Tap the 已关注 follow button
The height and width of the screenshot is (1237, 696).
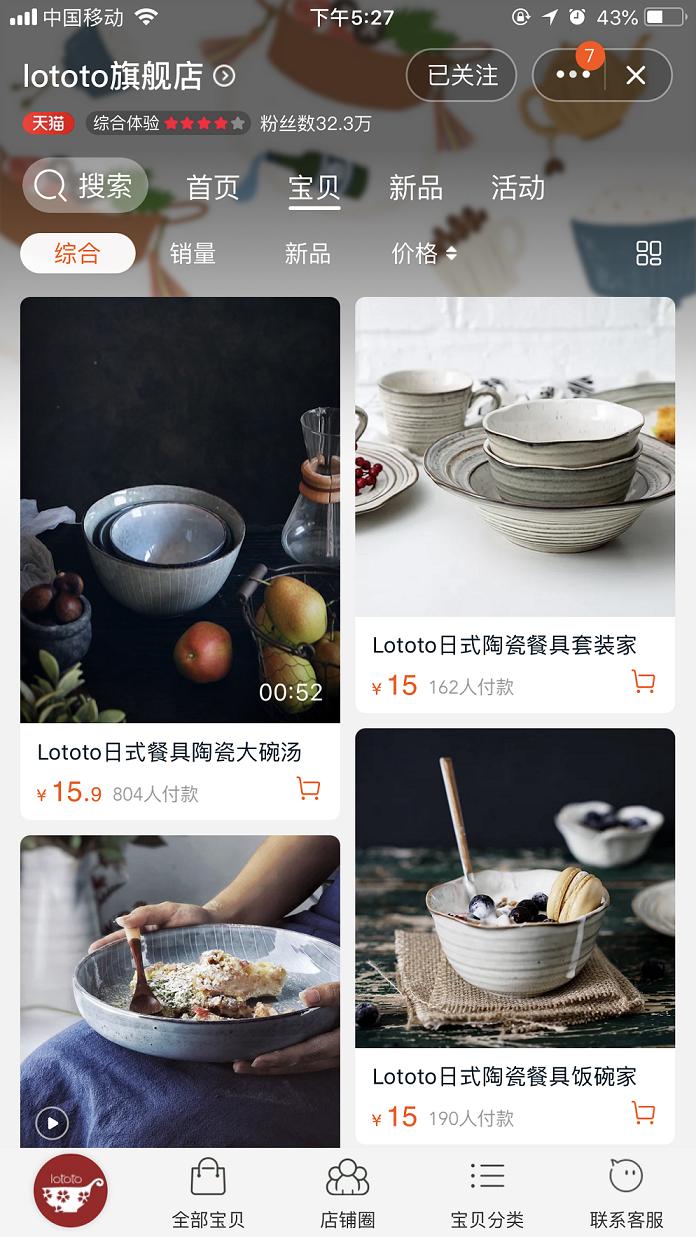[x=461, y=75]
